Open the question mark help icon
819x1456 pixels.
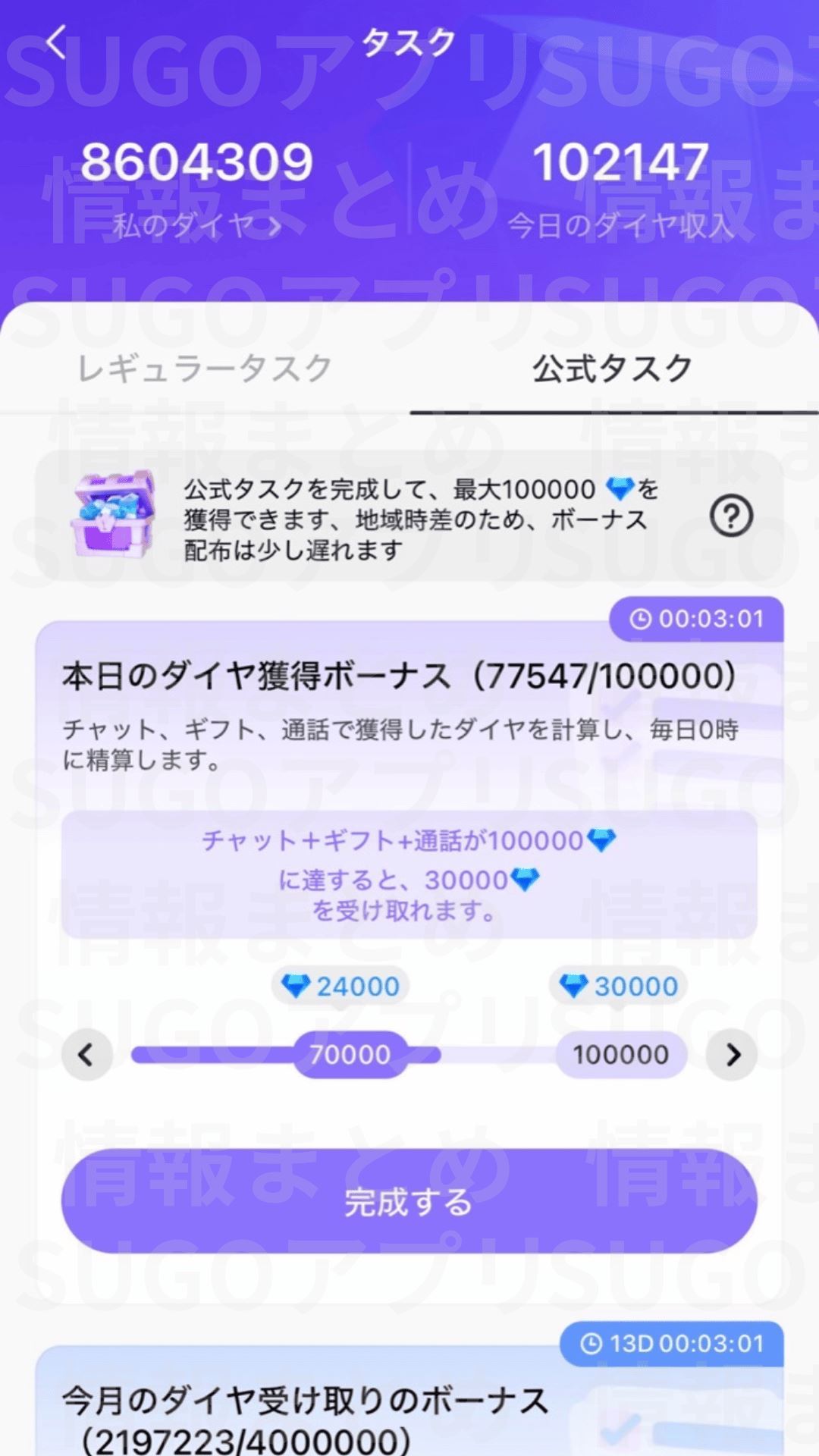[x=731, y=517]
